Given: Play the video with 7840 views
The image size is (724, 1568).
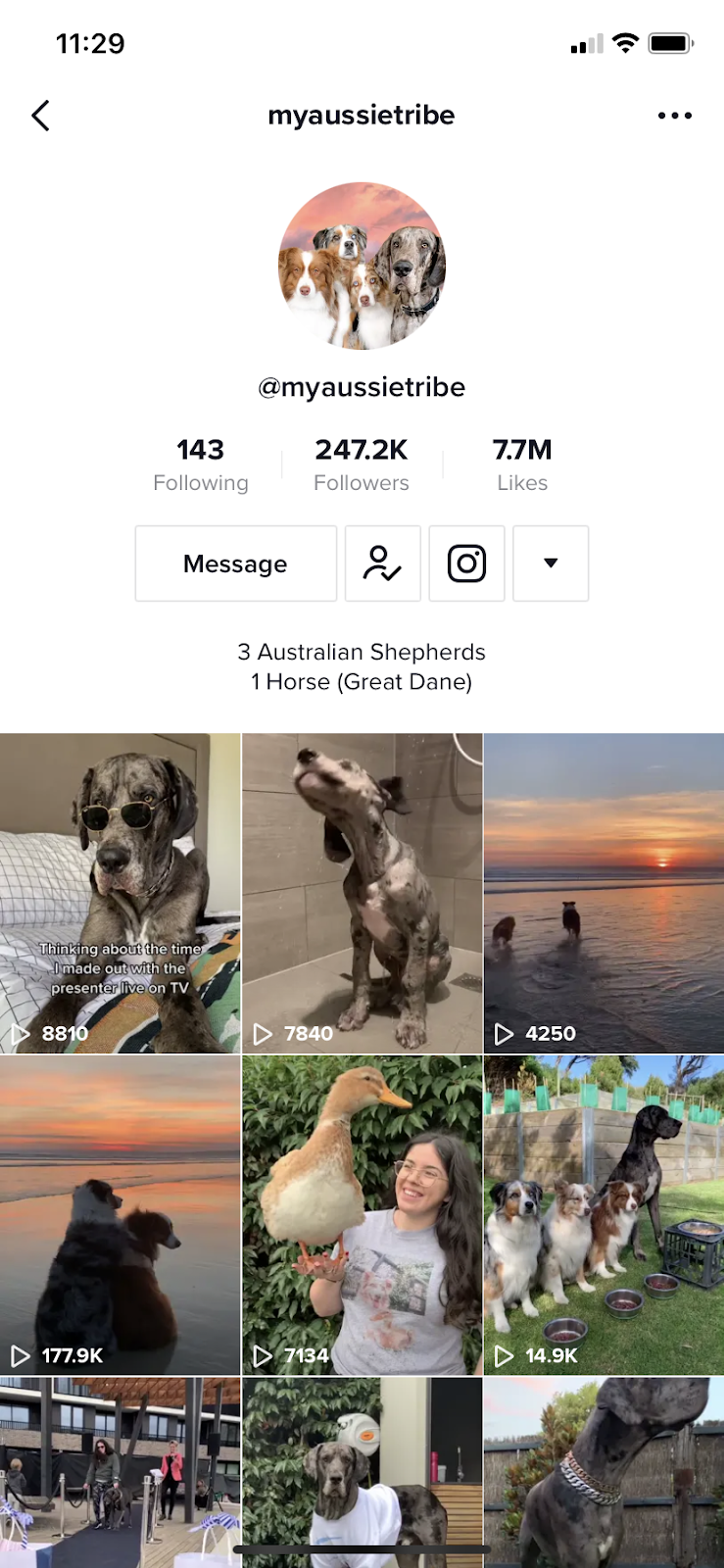Looking at the screenshot, I should [x=362, y=892].
